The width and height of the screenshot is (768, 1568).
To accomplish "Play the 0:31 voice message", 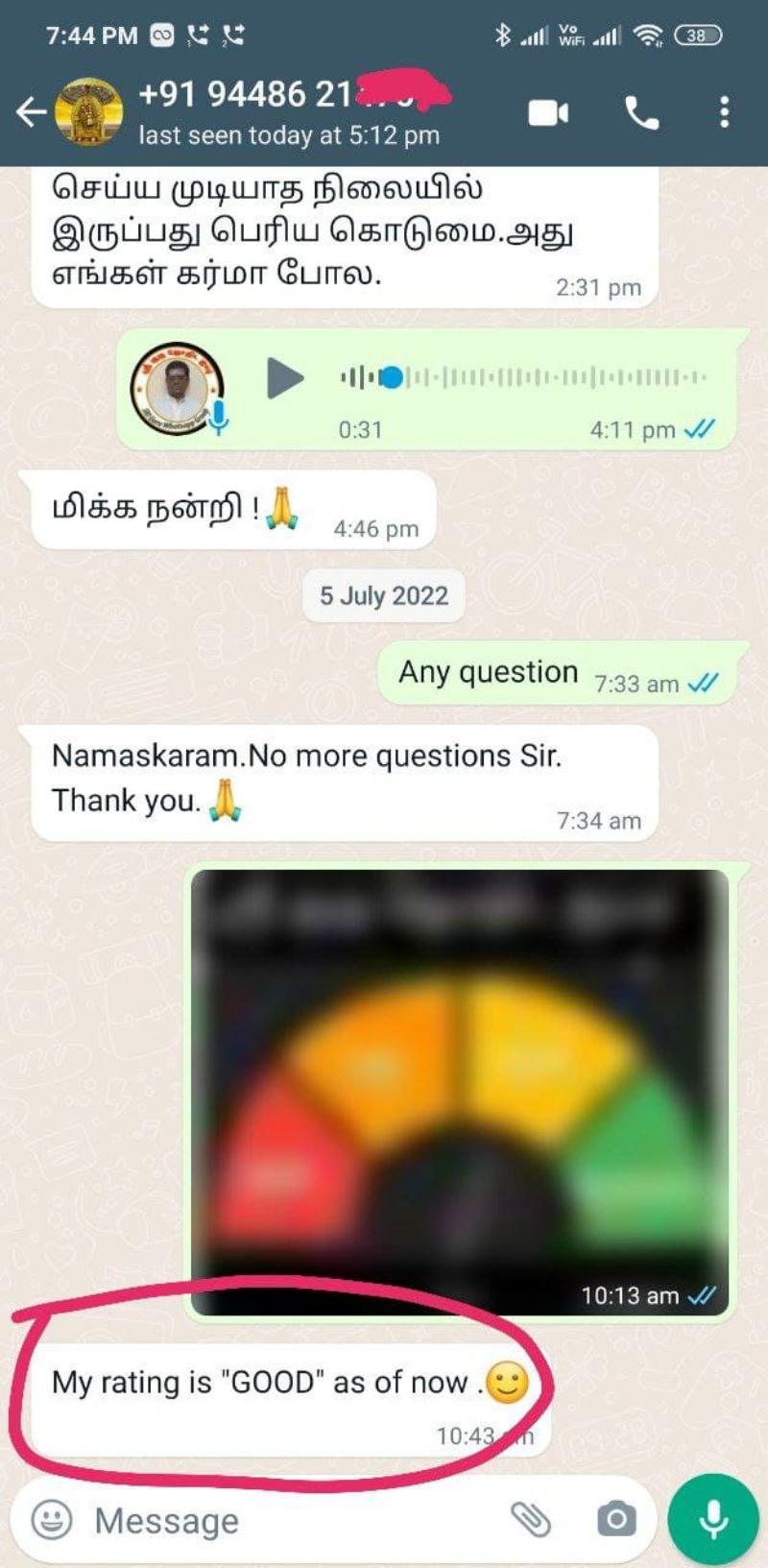I will tap(284, 377).
